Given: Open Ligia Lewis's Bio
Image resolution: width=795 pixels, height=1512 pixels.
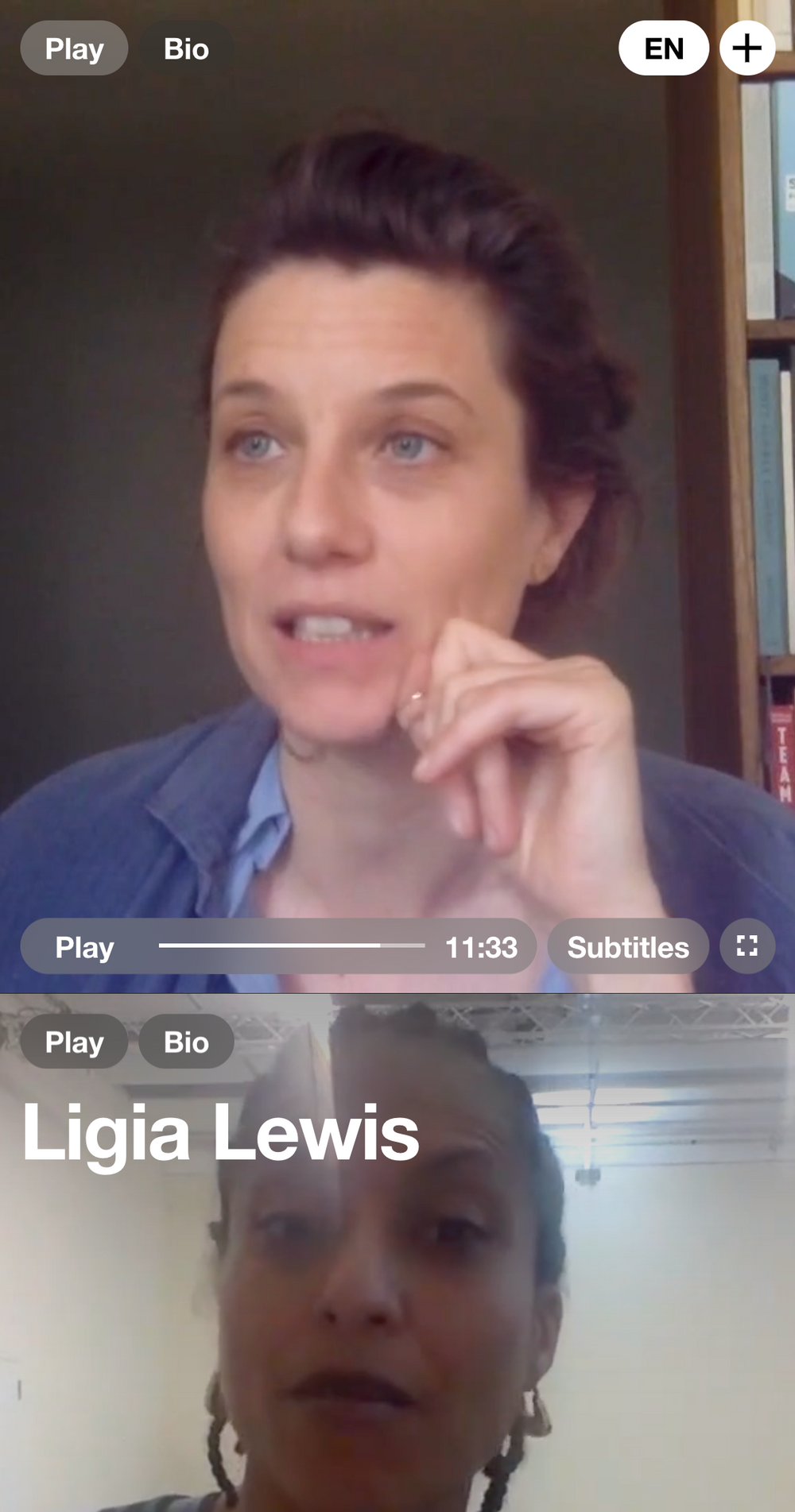Looking at the screenshot, I should coord(186,1041).
